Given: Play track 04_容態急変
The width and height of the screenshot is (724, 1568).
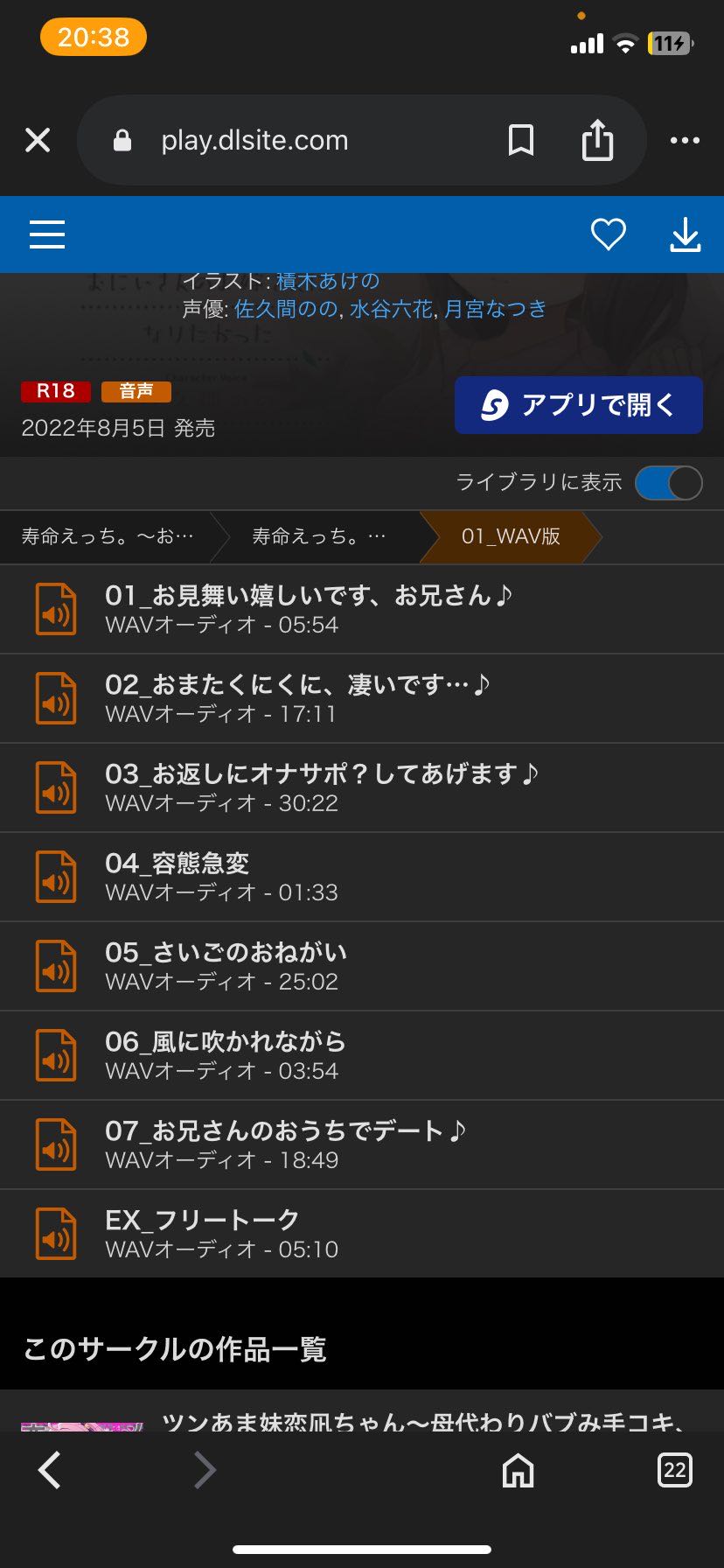Looking at the screenshot, I should pos(362,877).
